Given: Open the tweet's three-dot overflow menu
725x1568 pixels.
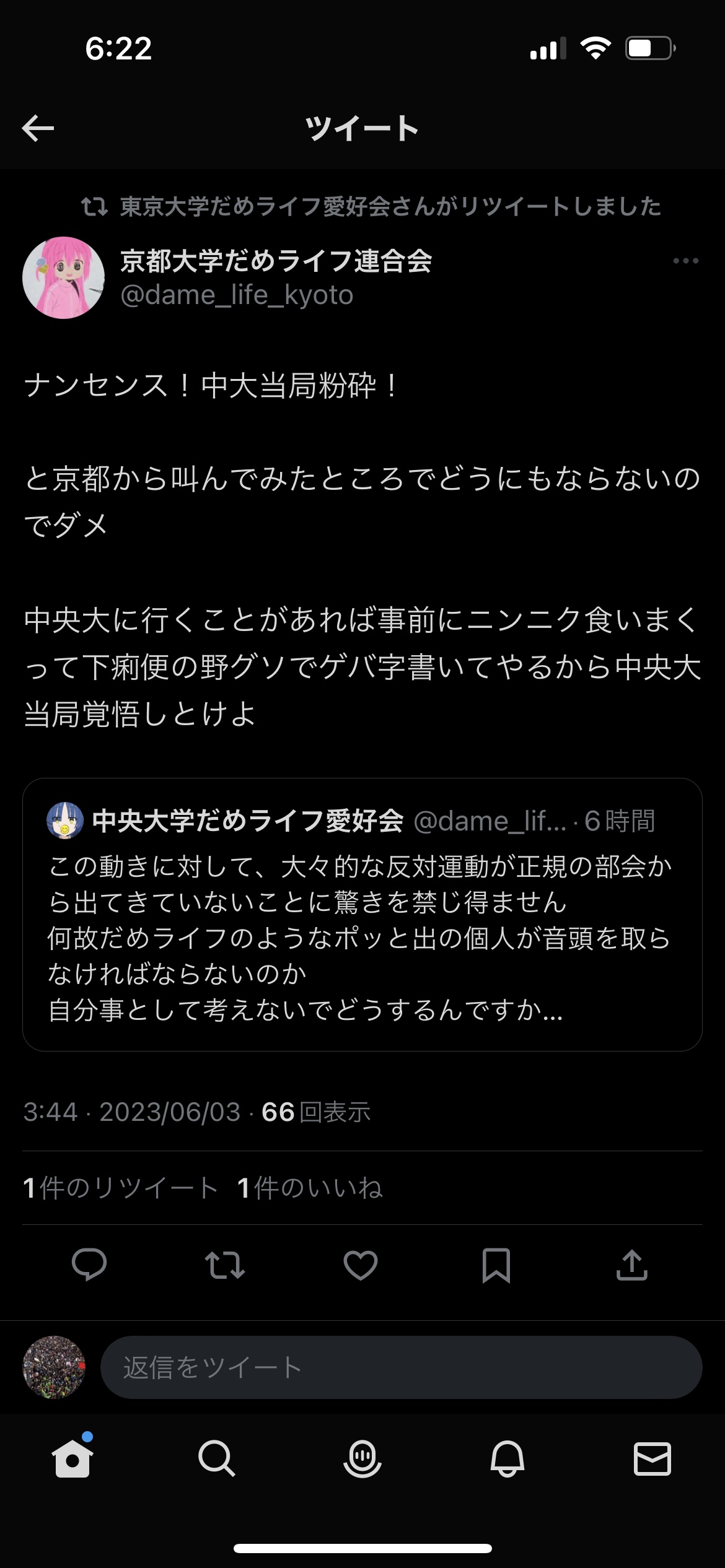Looking at the screenshot, I should pos(685,261).
